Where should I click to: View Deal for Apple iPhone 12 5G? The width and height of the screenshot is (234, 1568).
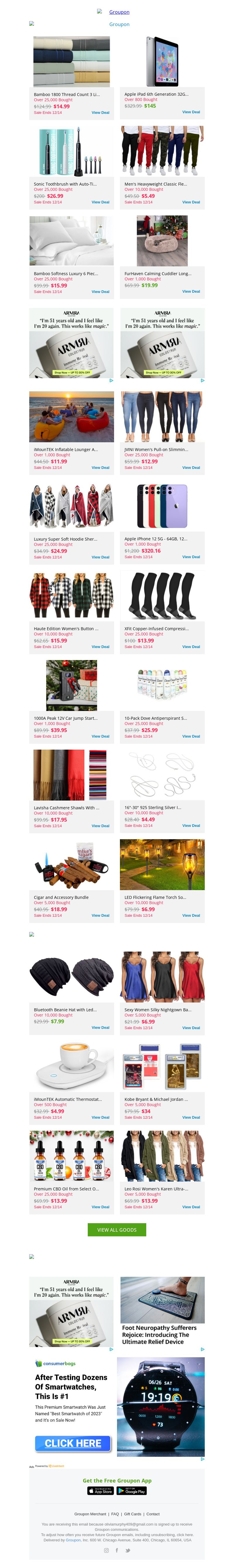pyautogui.click(x=191, y=557)
